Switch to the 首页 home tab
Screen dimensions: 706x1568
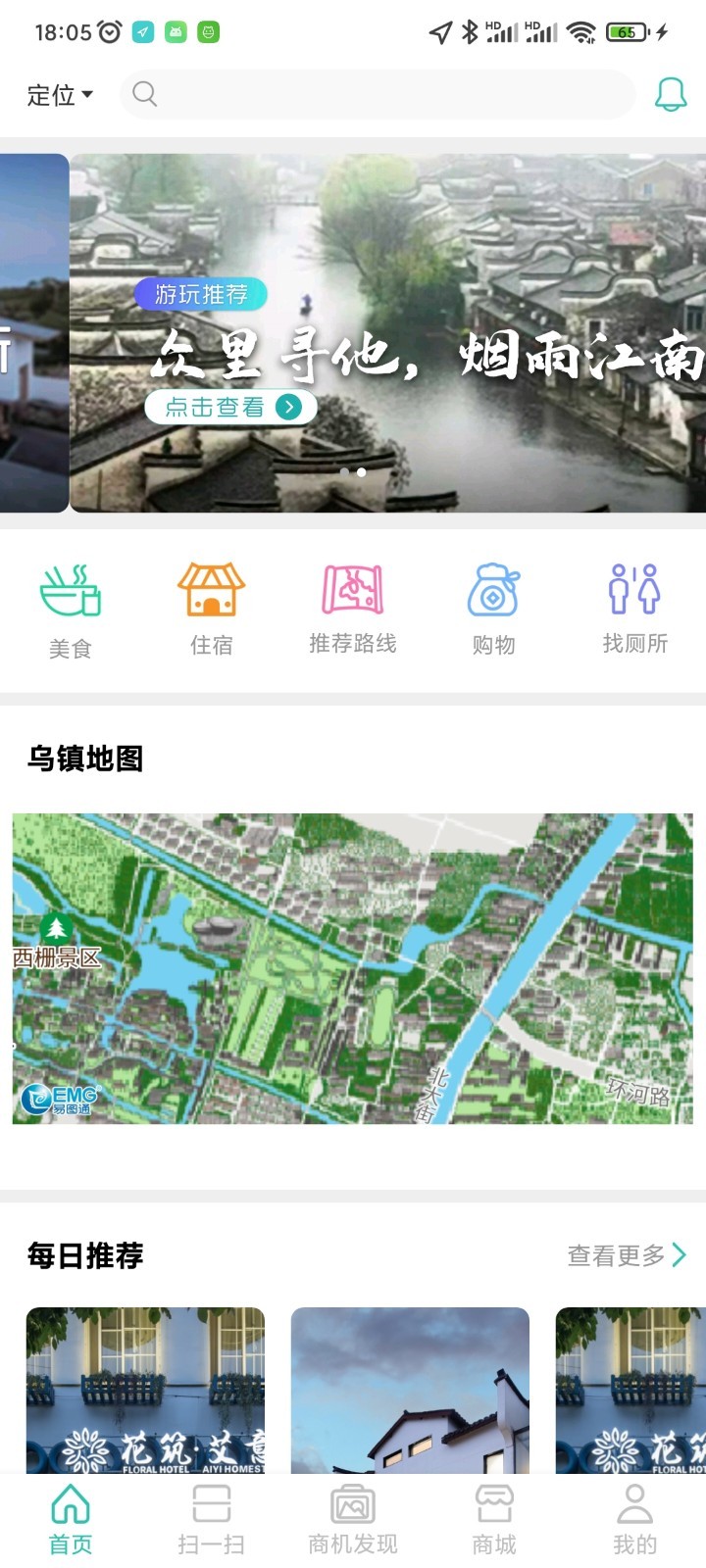pyautogui.click(x=70, y=1514)
